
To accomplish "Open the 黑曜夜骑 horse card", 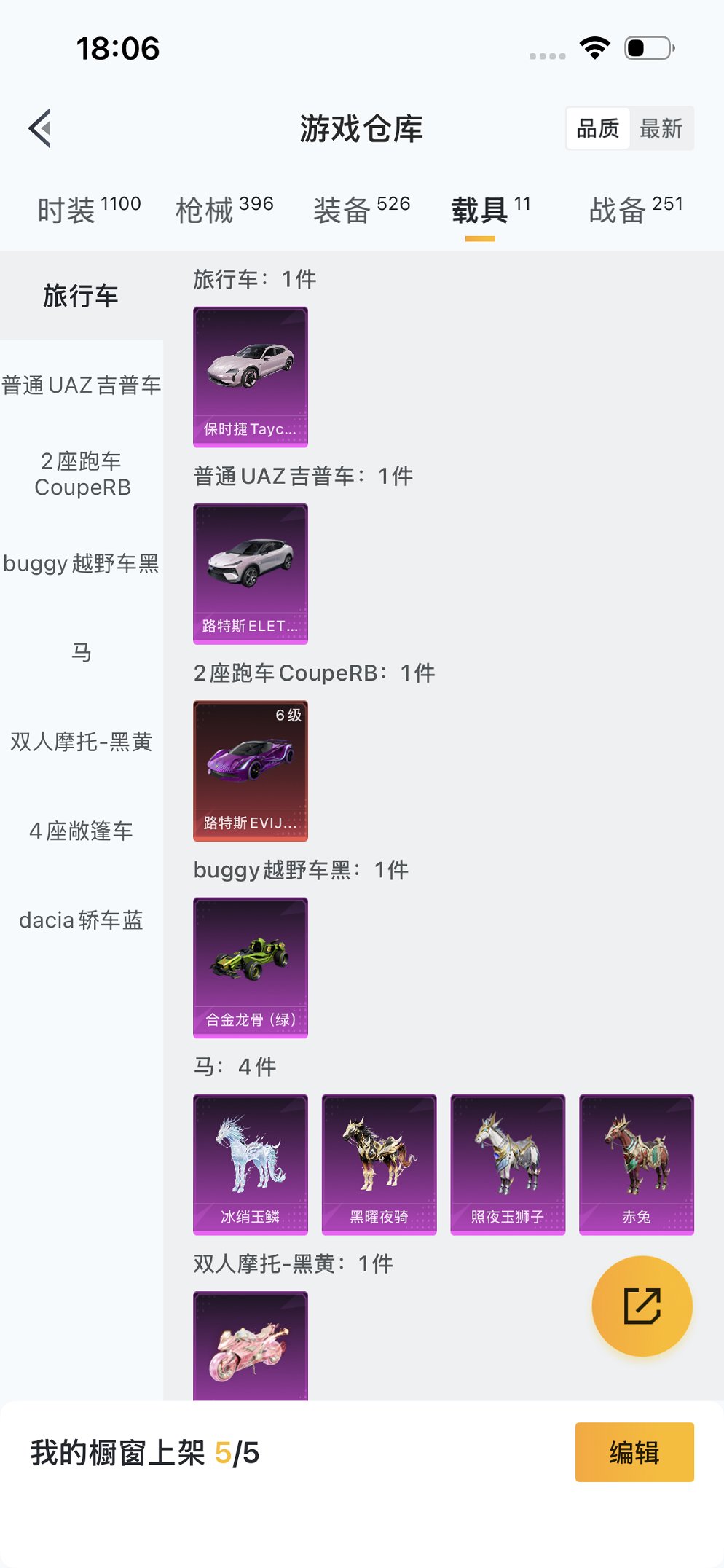I will 379,1164.
